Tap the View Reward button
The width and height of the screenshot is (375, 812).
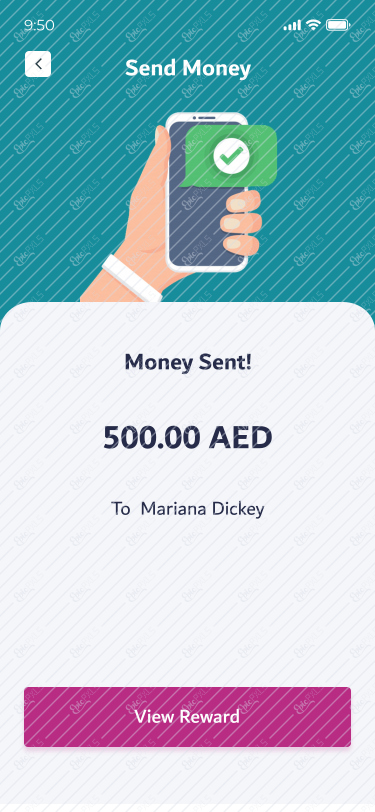tap(188, 717)
